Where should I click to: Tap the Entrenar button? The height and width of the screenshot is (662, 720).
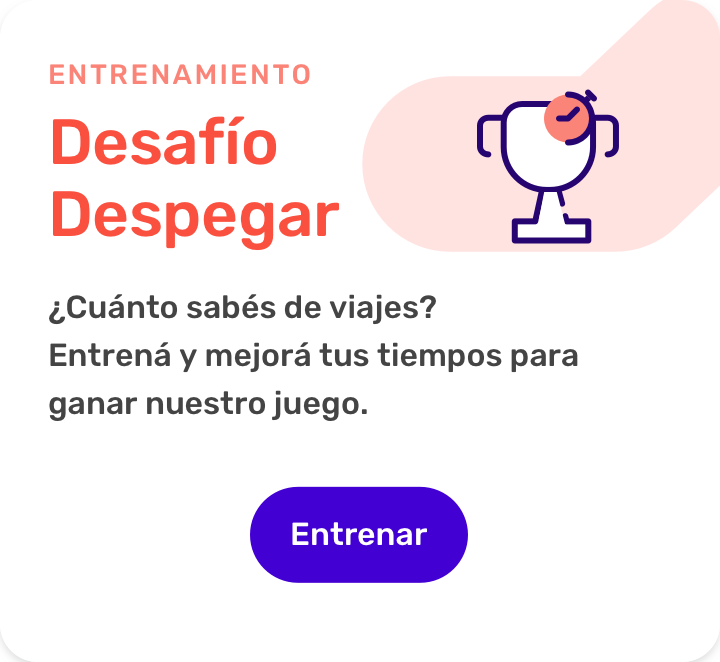(358, 534)
